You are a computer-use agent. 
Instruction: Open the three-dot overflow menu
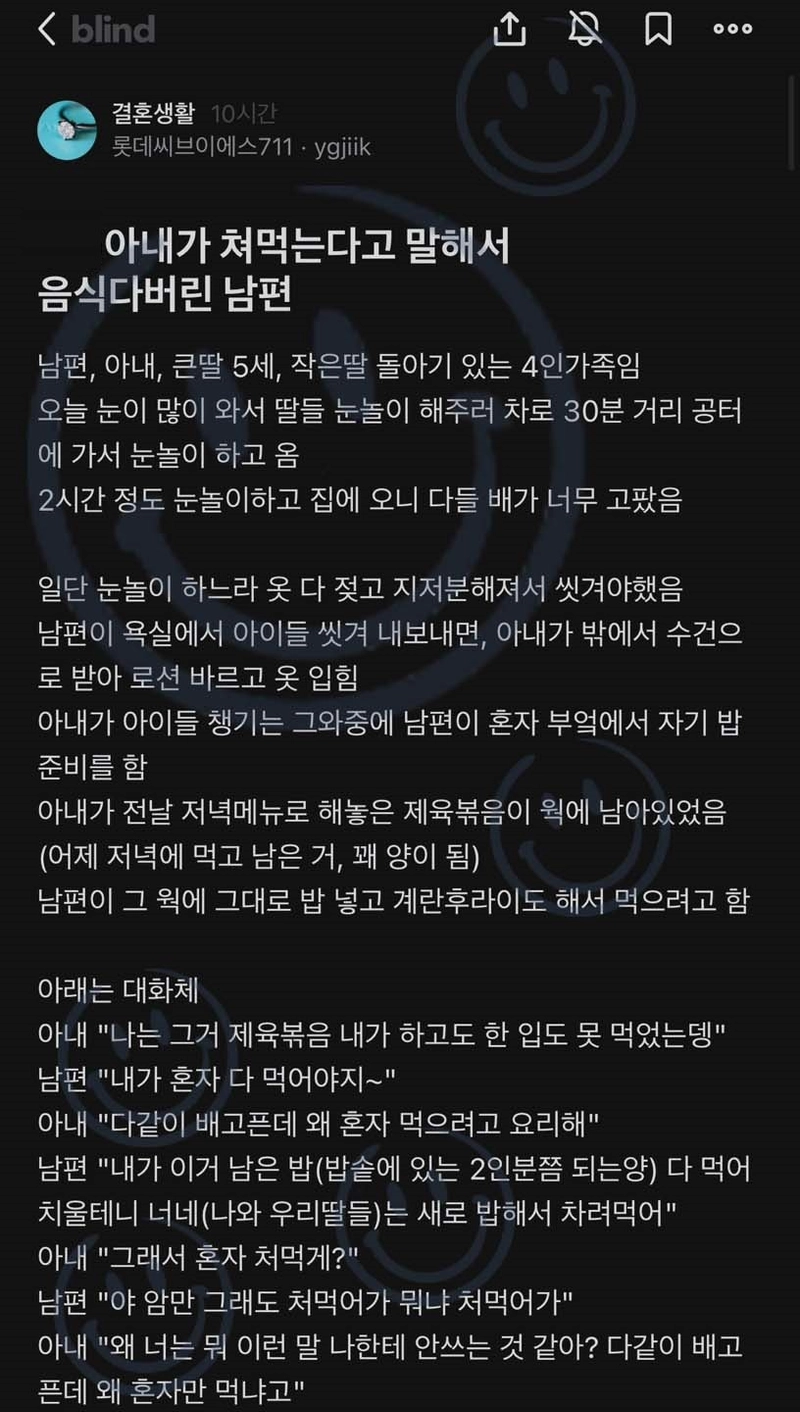click(x=732, y=30)
